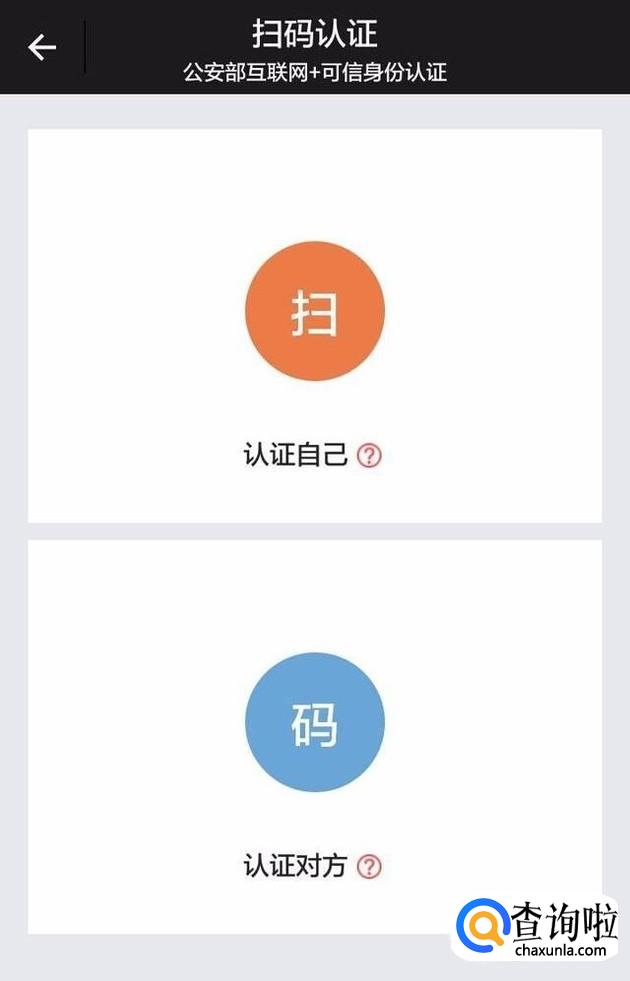
Task: Go back using the top-left arrow
Action: pos(42,47)
